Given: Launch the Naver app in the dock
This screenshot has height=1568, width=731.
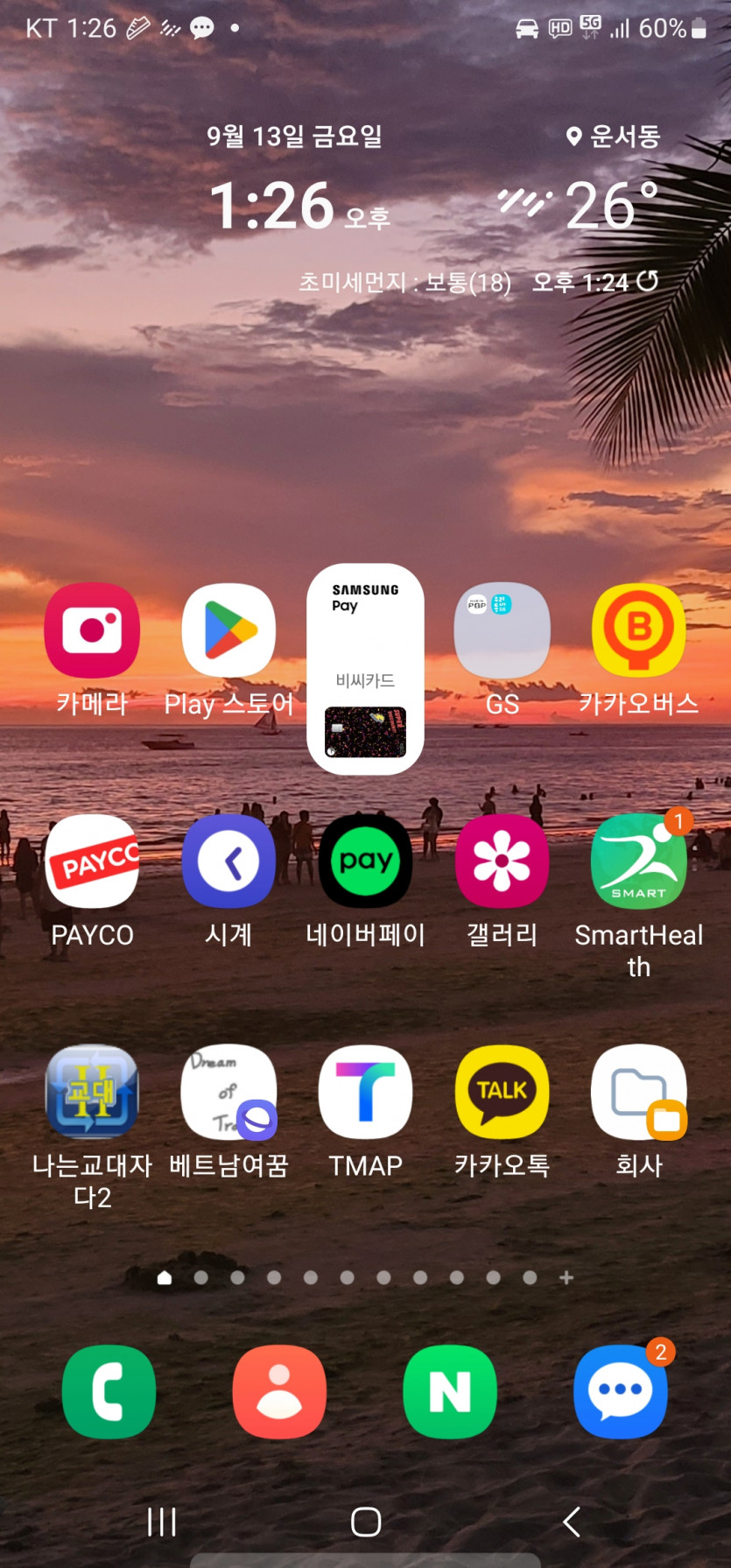Looking at the screenshot, I should pyautogui.click(x=450, y=1391).
